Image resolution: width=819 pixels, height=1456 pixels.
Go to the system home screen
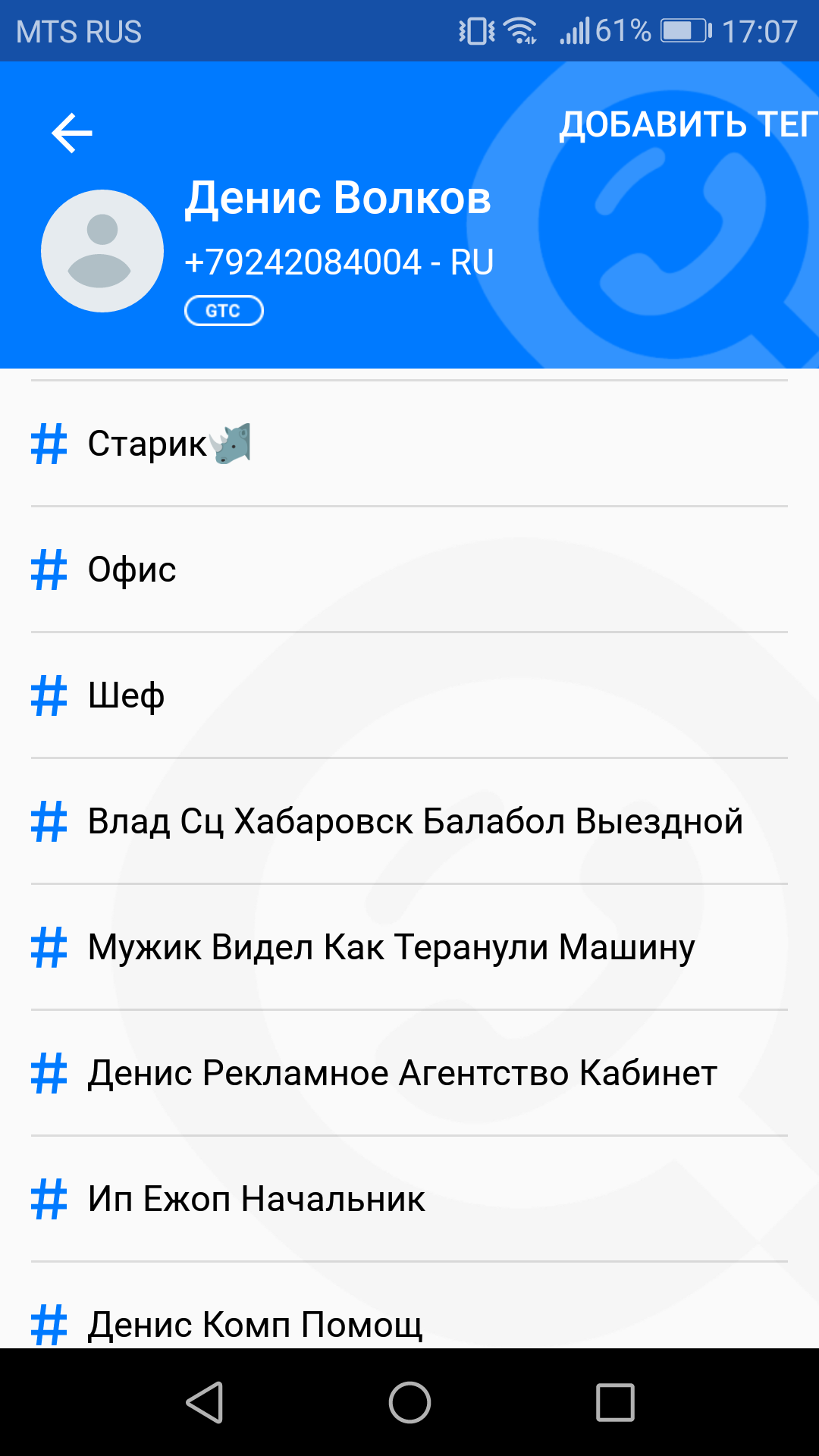click(x=409, y=1402)
